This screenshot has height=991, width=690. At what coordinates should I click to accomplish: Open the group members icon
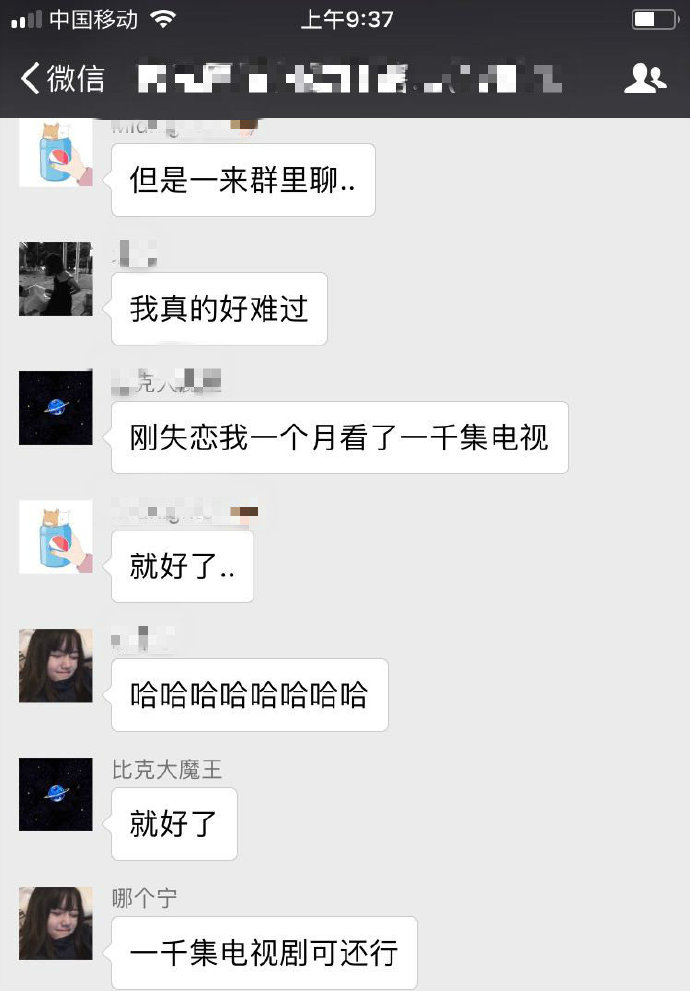tap(645, 78)
